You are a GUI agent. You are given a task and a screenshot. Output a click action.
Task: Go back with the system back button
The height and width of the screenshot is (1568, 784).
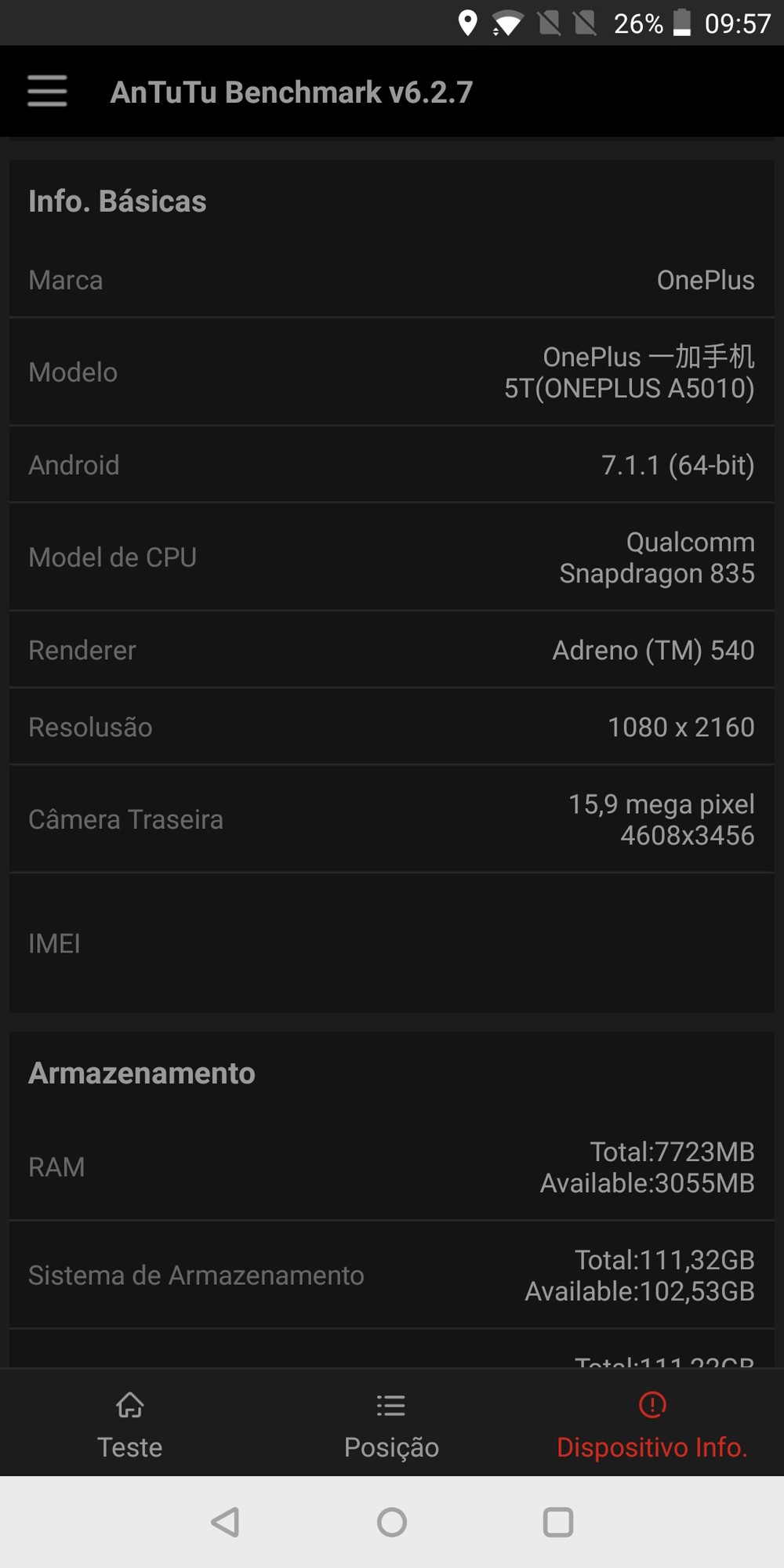click(225, 1523)
